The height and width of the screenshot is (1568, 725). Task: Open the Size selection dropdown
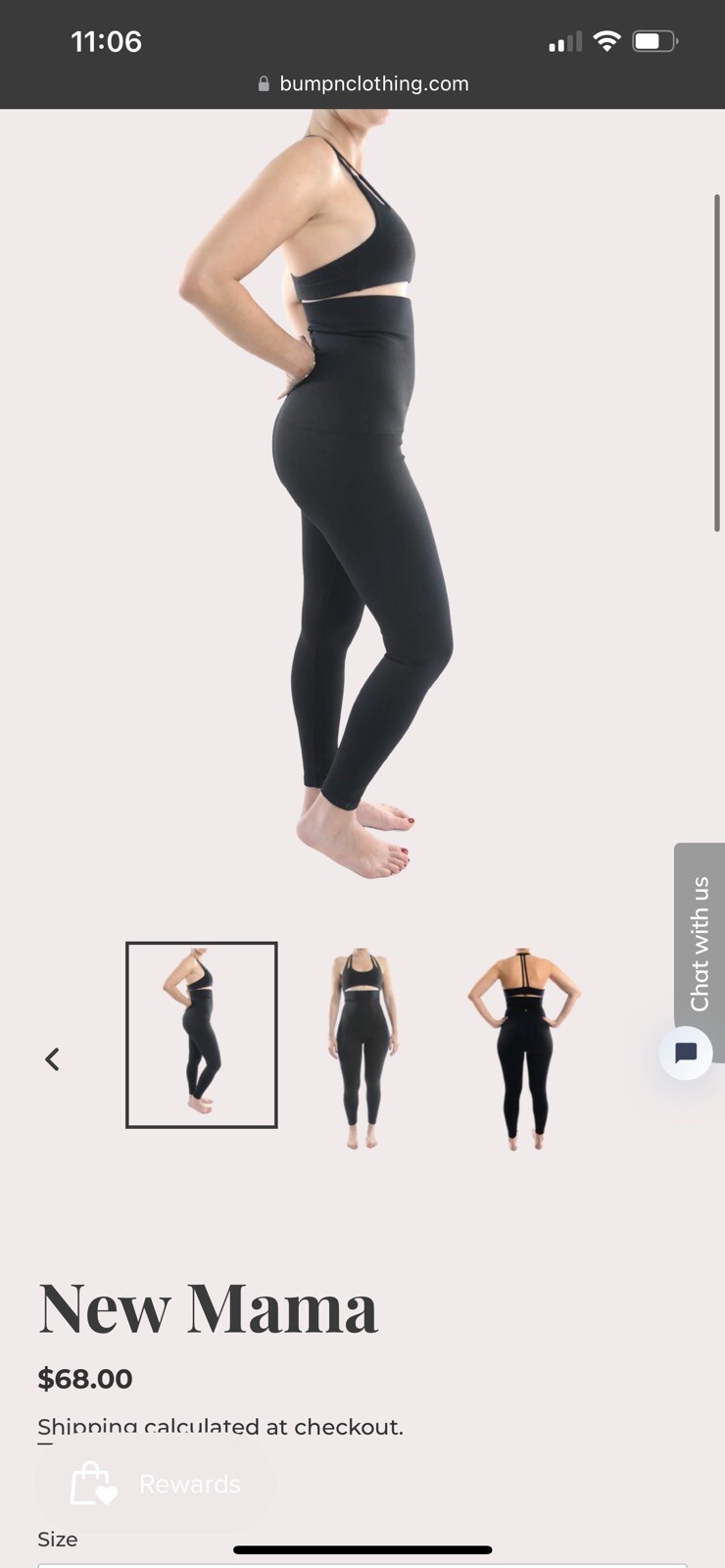[x=362, y=1563]
